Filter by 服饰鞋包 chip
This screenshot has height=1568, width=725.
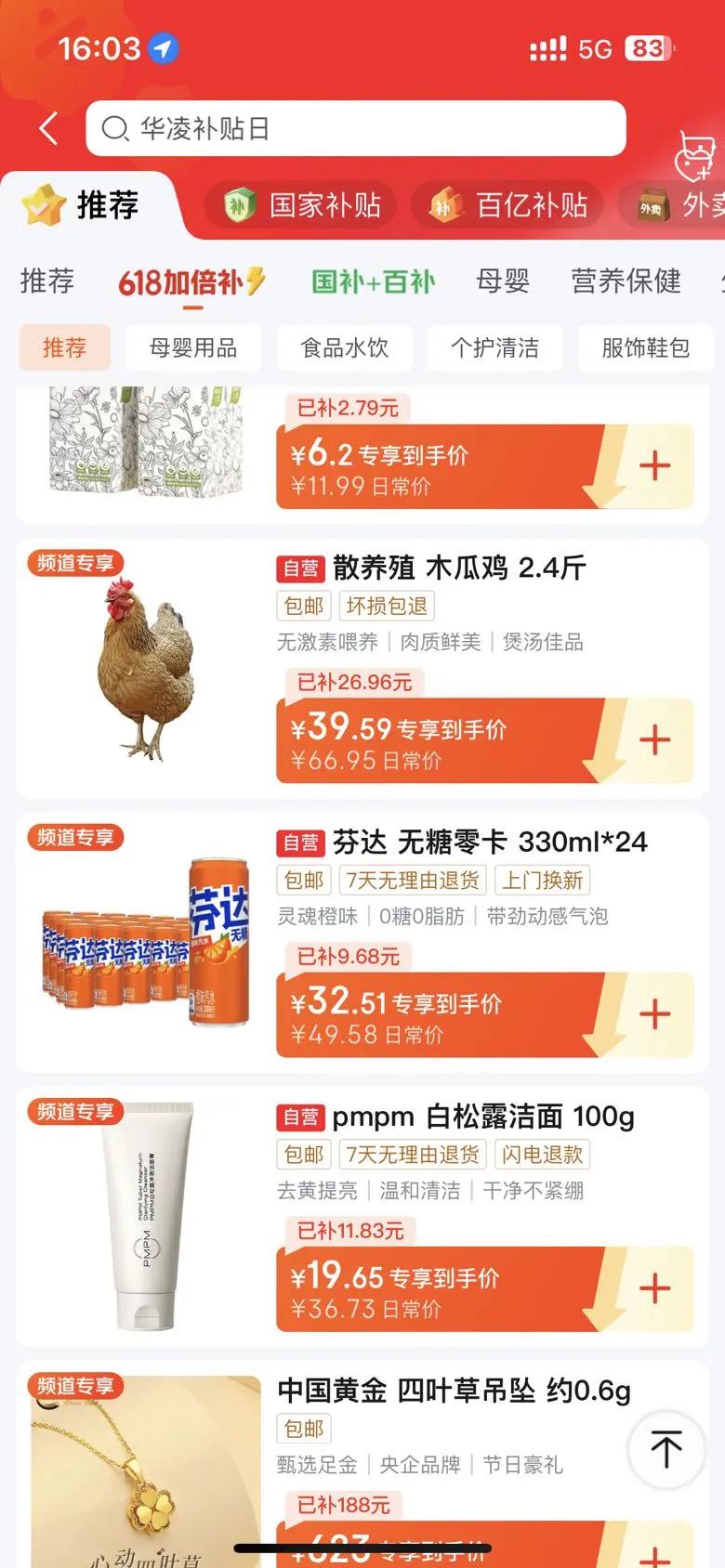[x=645, y=348]
